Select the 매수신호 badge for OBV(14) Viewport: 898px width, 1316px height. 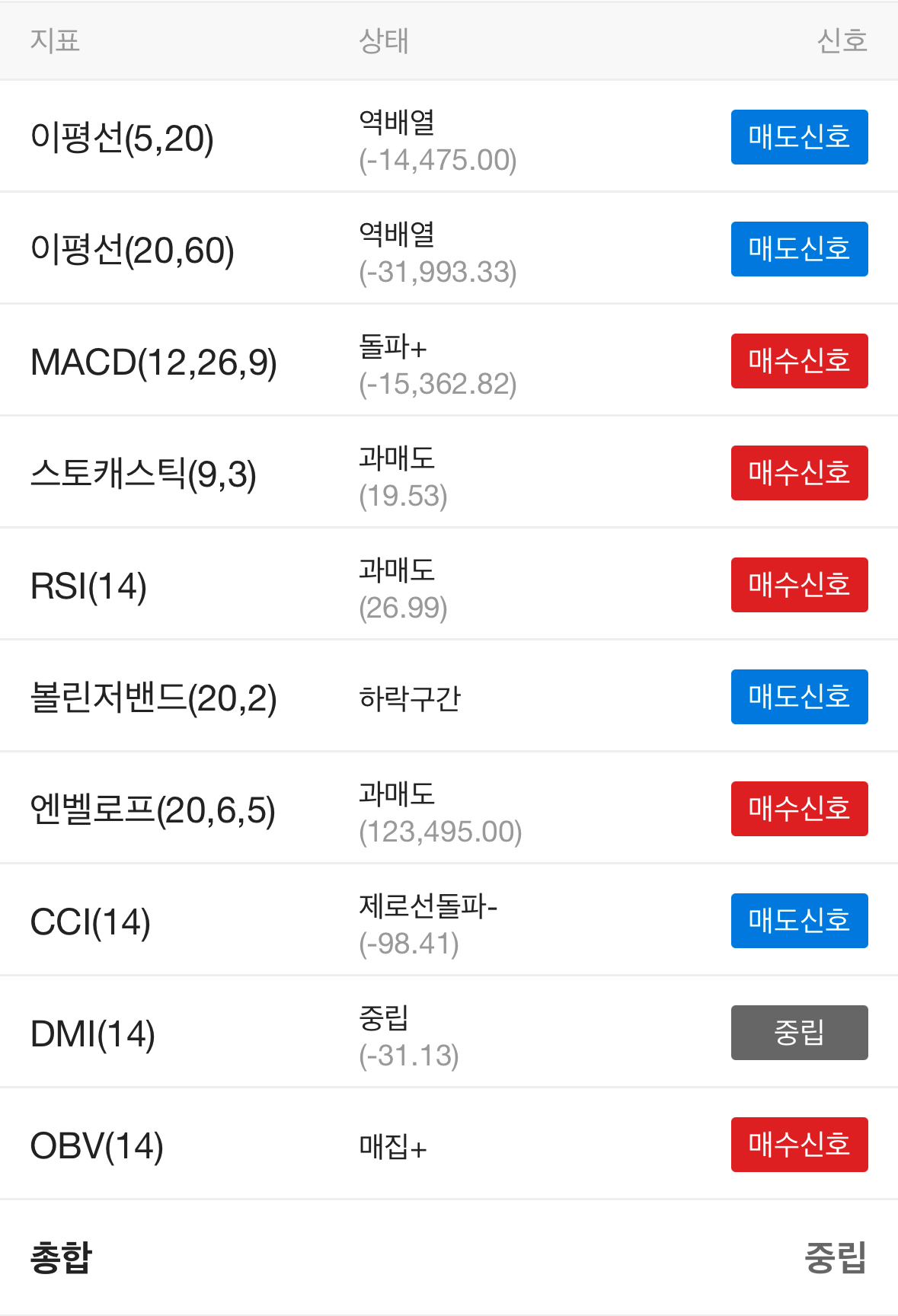[799, 1145]
